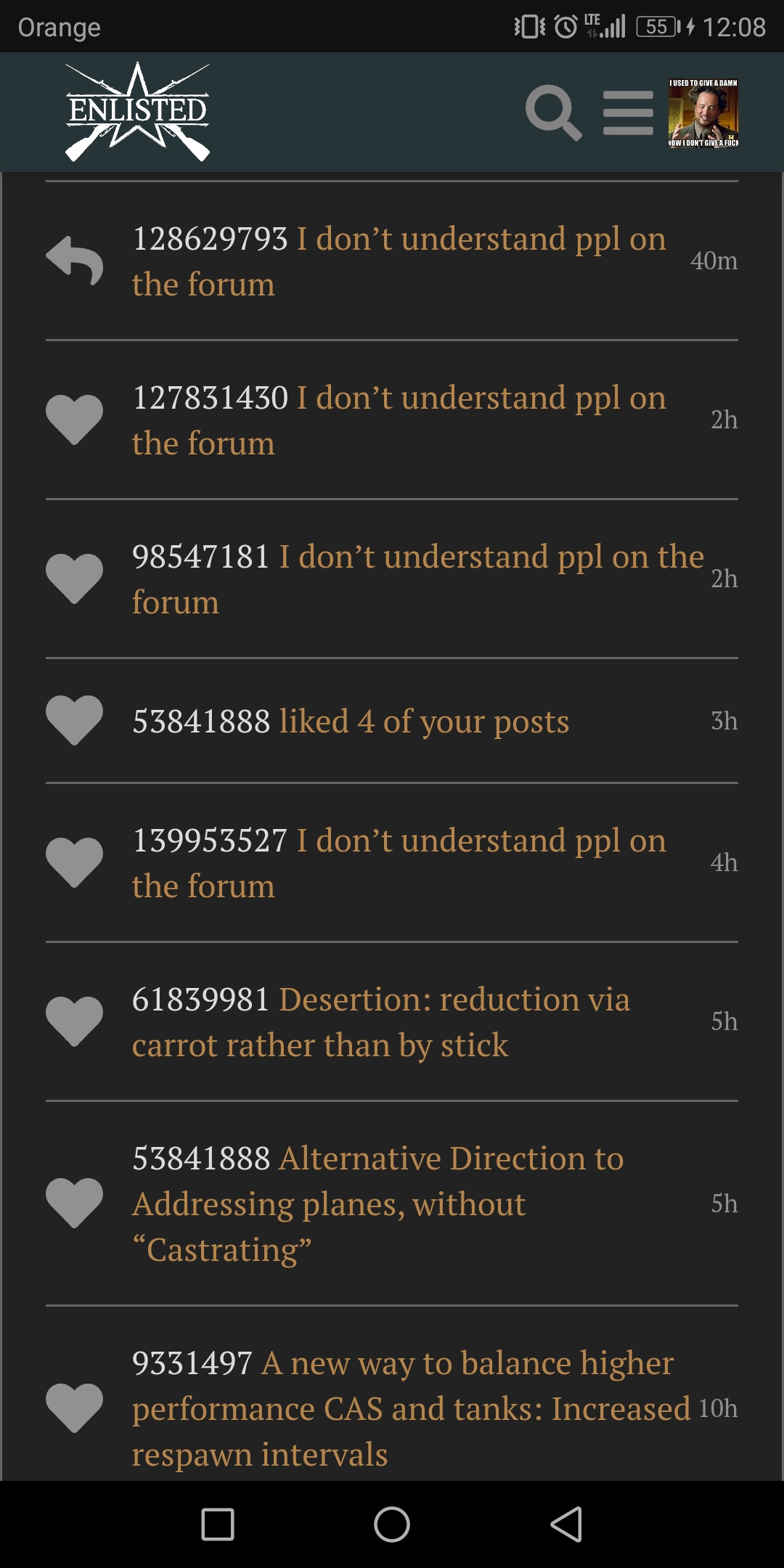Open your profile avatar menu

click(703, 113)
